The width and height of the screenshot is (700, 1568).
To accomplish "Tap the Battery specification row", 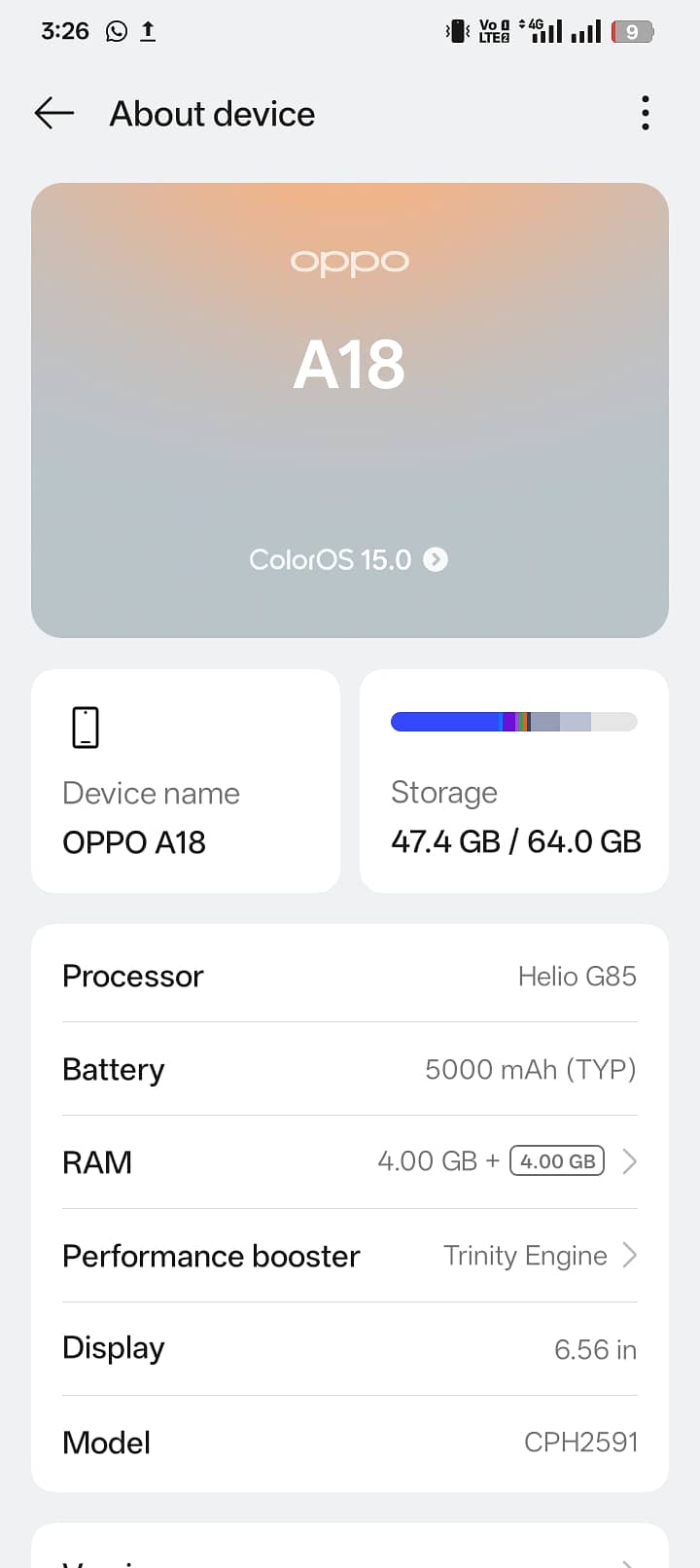I will [x=350, y=1069].
